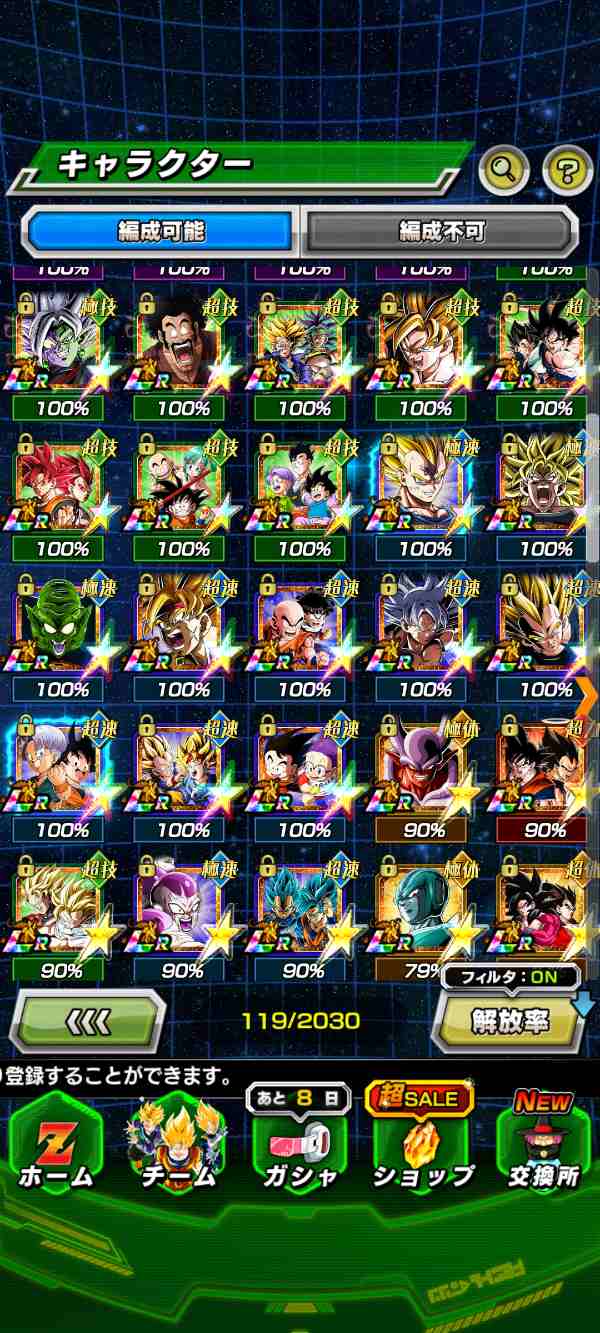The image size is (600, 1333).
Task: Go to ホーム
Action: tap(56, 1142)
